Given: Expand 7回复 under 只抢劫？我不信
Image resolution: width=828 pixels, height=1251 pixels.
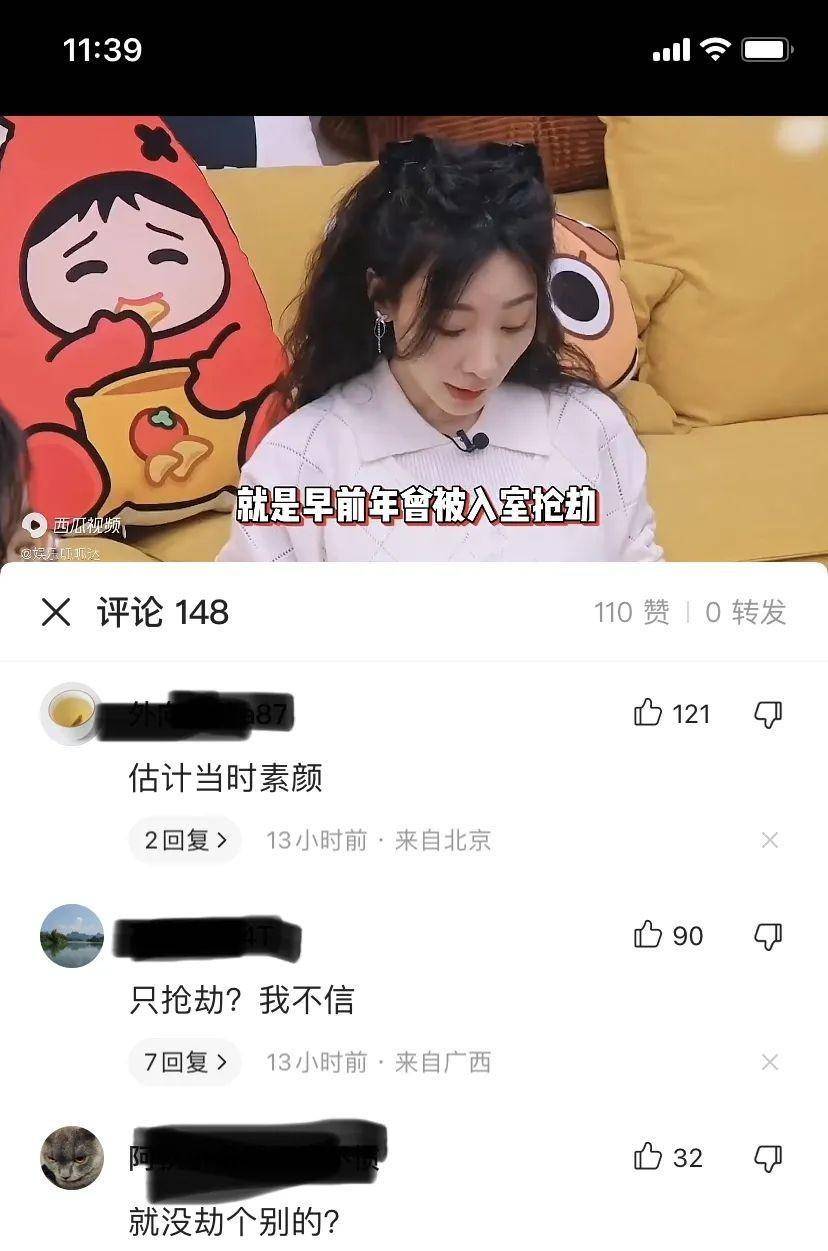Looking at the screenshot, I should [x=185, y=1062].
